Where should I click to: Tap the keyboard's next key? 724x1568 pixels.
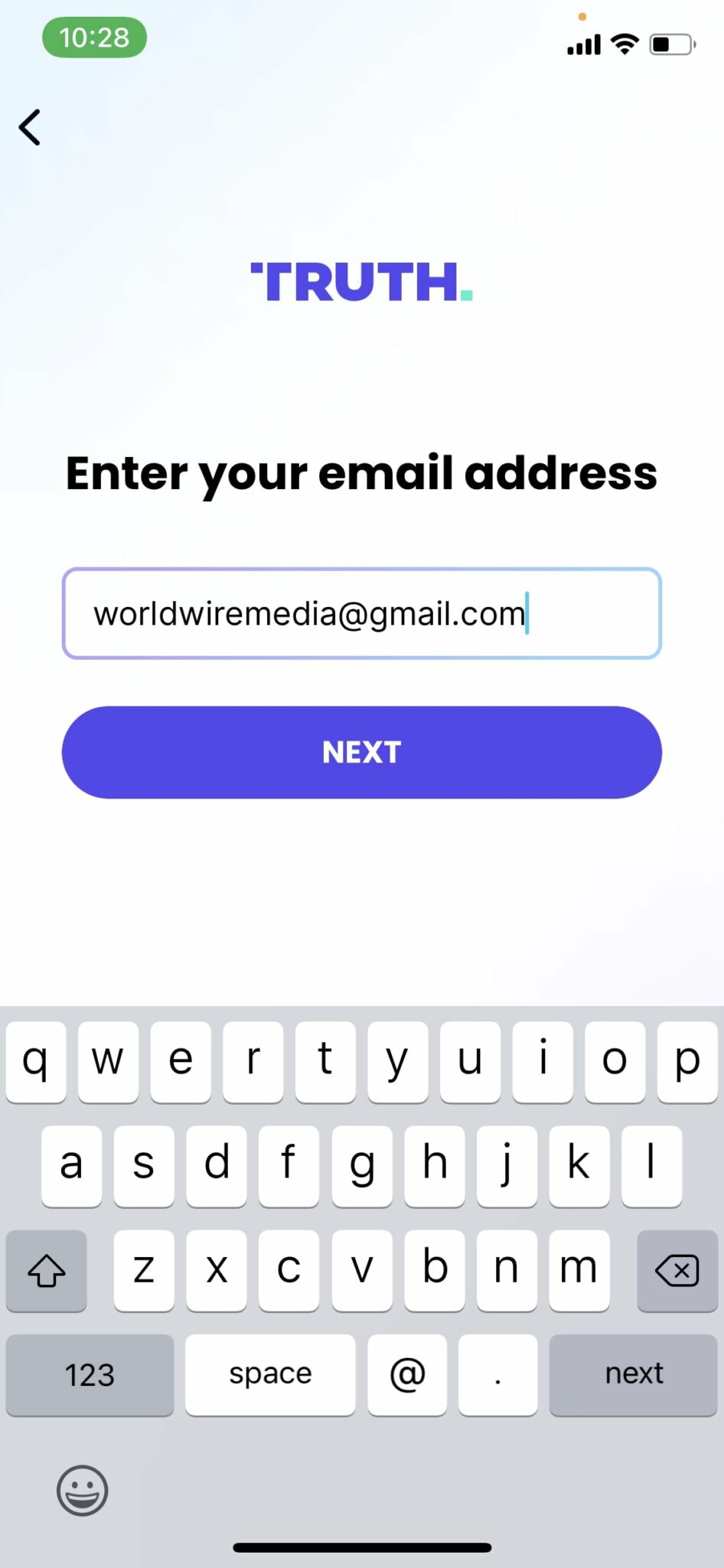click(633, 1374)
